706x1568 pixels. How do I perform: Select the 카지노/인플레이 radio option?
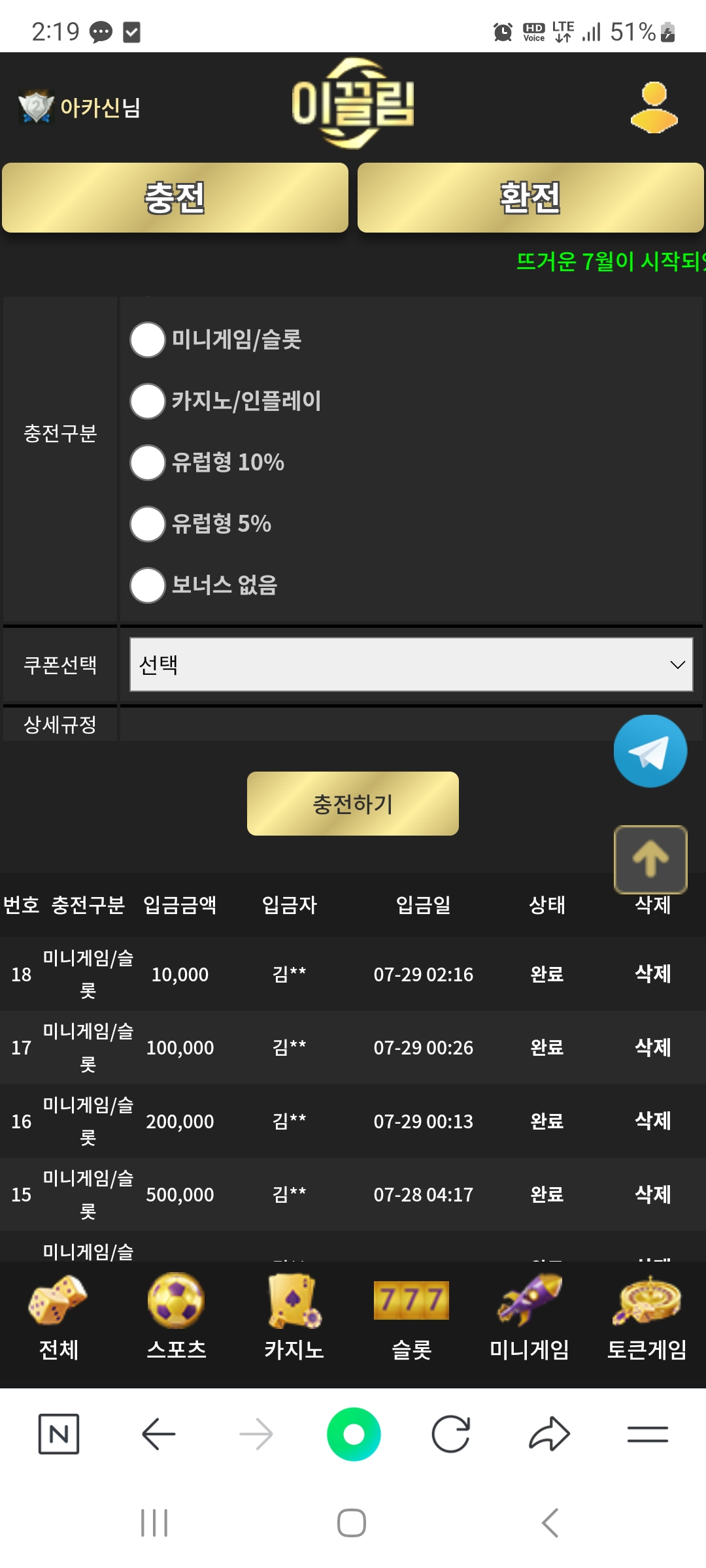(148, 401)
